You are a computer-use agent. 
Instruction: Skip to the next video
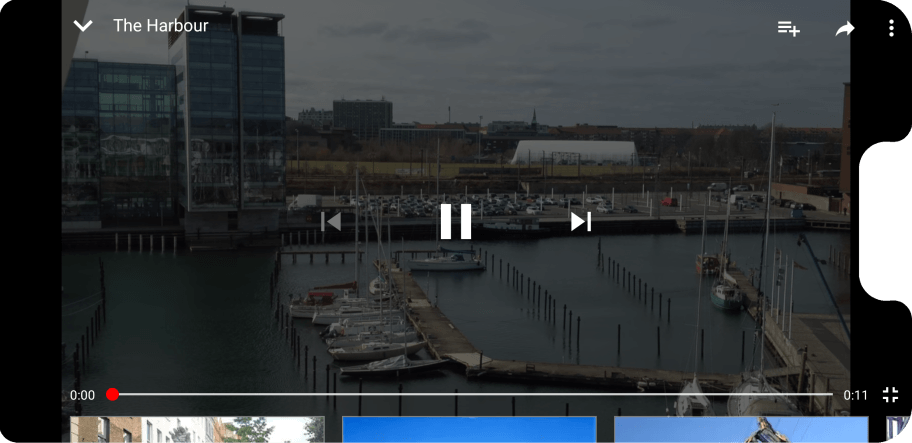pyautogui.click(x=580, y=221)
